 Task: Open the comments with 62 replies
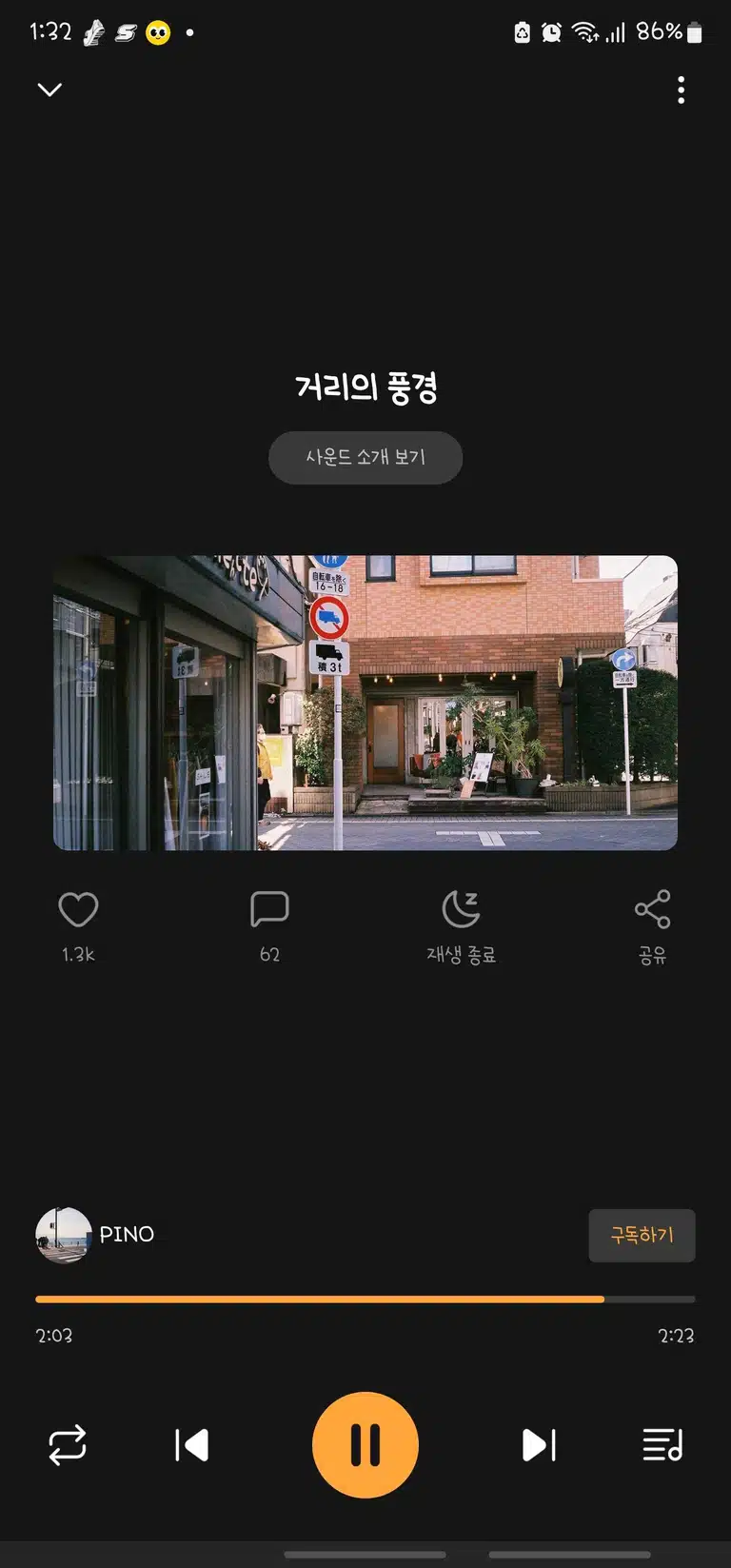pos(269,910)
